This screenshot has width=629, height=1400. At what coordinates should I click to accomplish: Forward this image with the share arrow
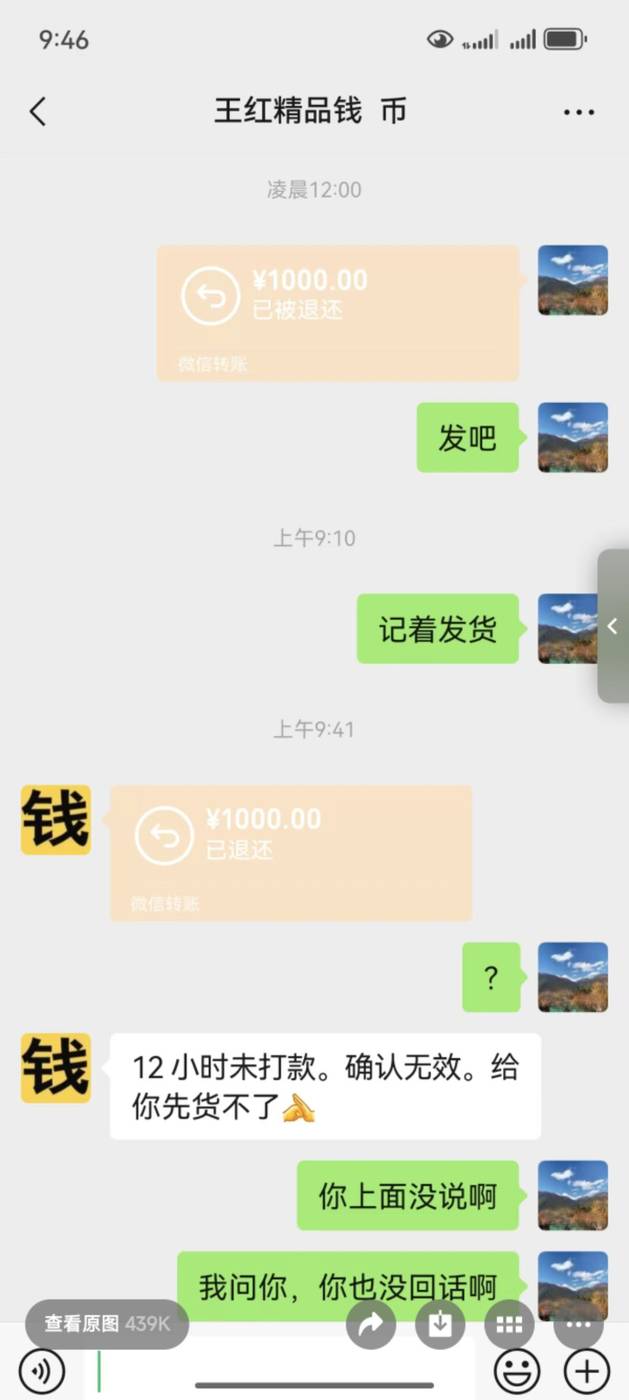(371, 1325)
